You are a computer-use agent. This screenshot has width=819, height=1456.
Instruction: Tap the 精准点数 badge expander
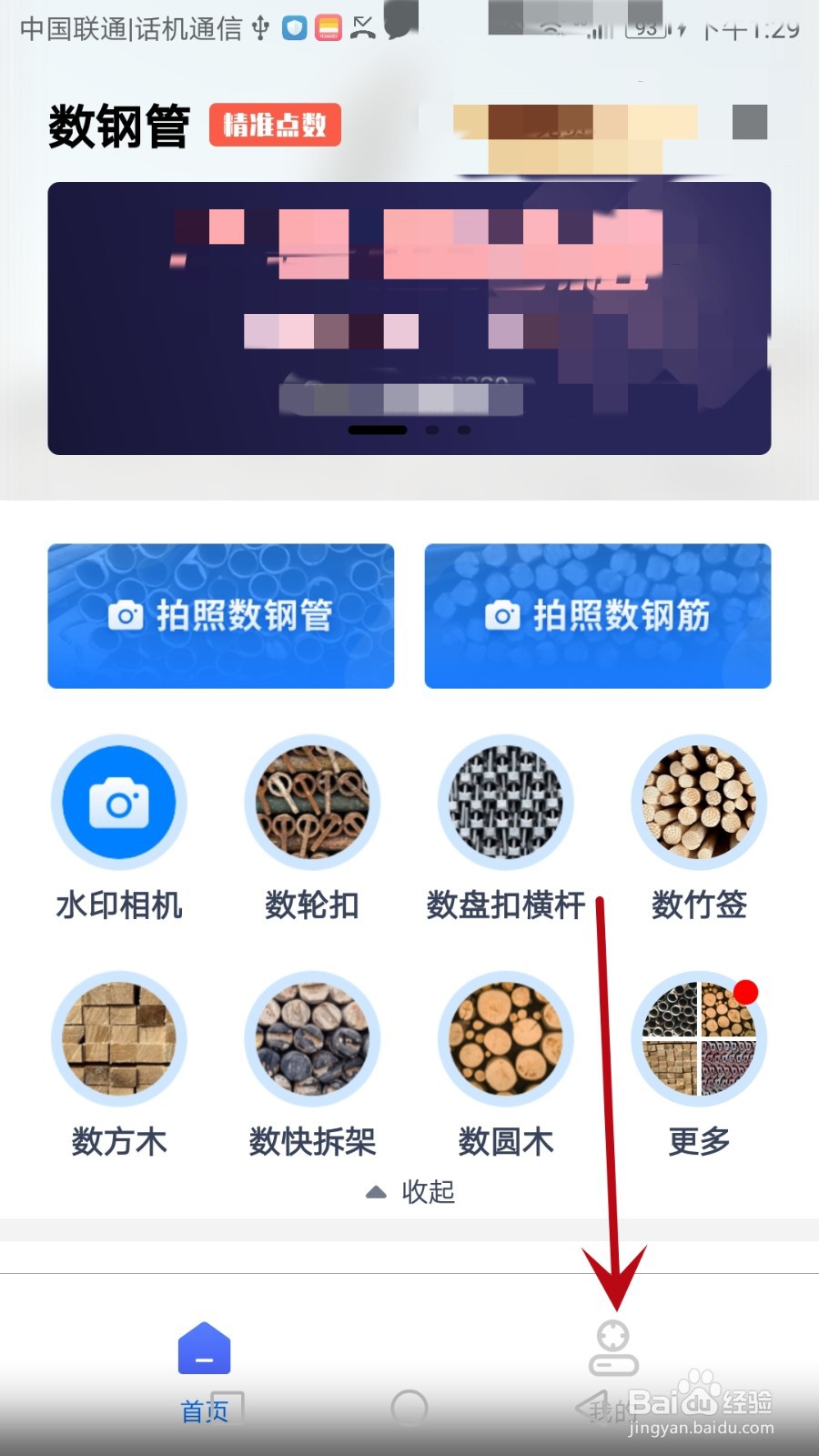[x=275, y=126]
